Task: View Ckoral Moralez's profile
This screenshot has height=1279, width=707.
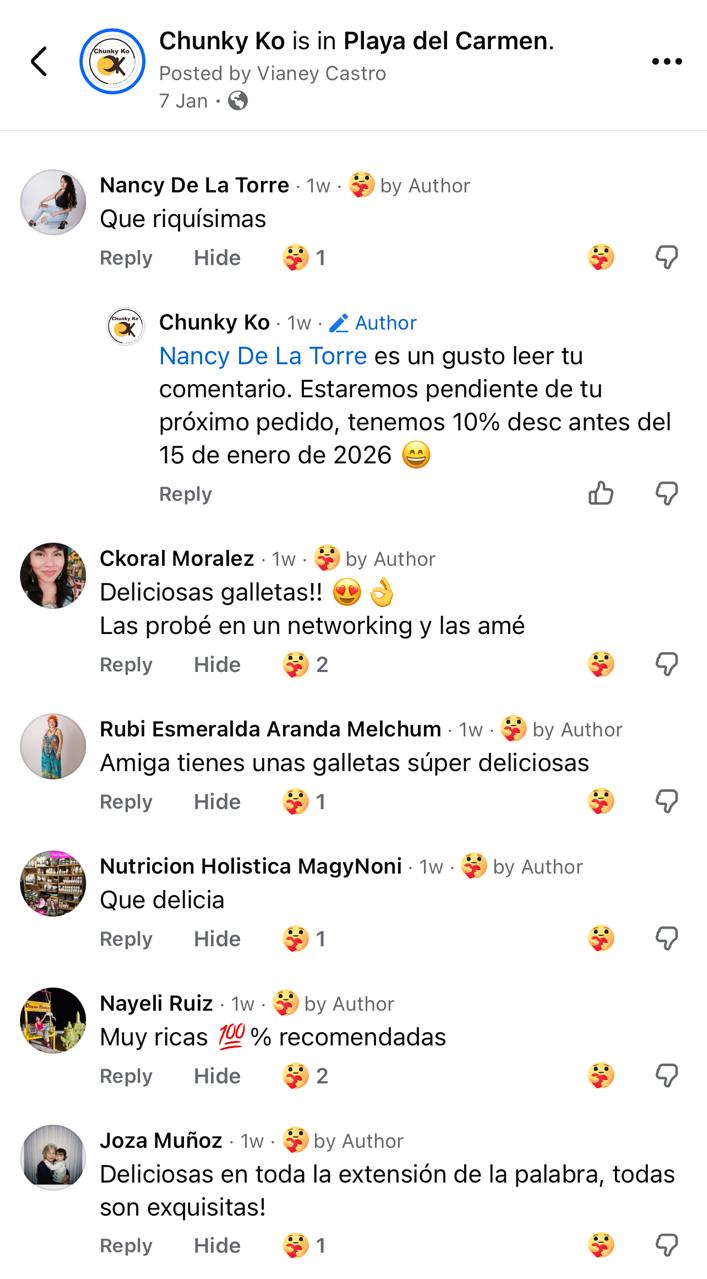Action: coord(53,575)
